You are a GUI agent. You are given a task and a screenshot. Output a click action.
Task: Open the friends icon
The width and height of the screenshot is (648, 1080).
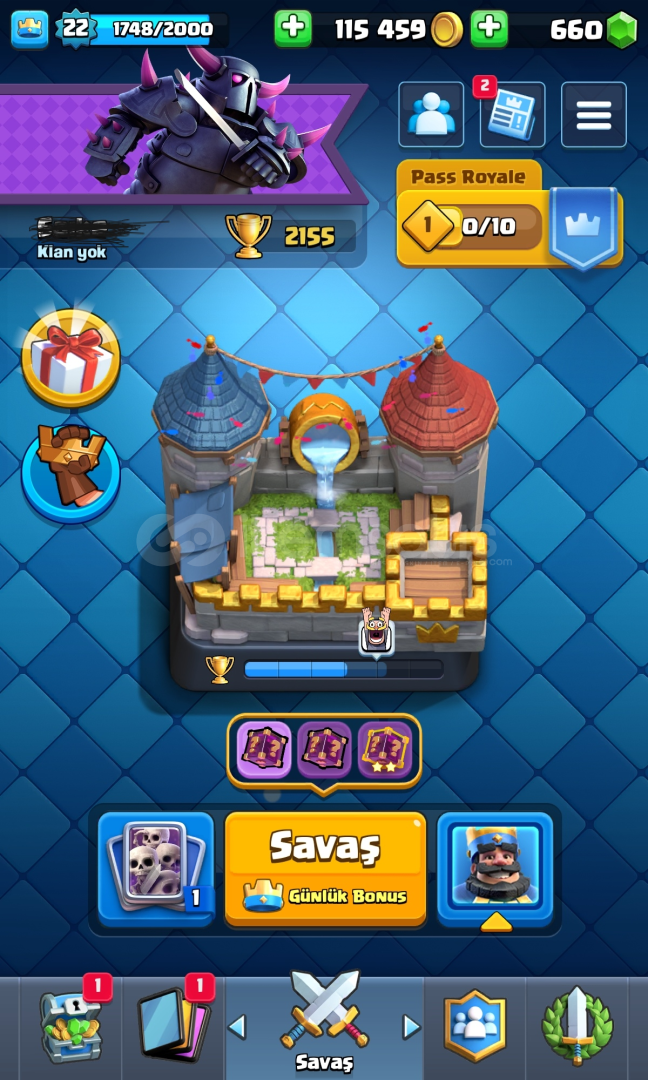431,114
